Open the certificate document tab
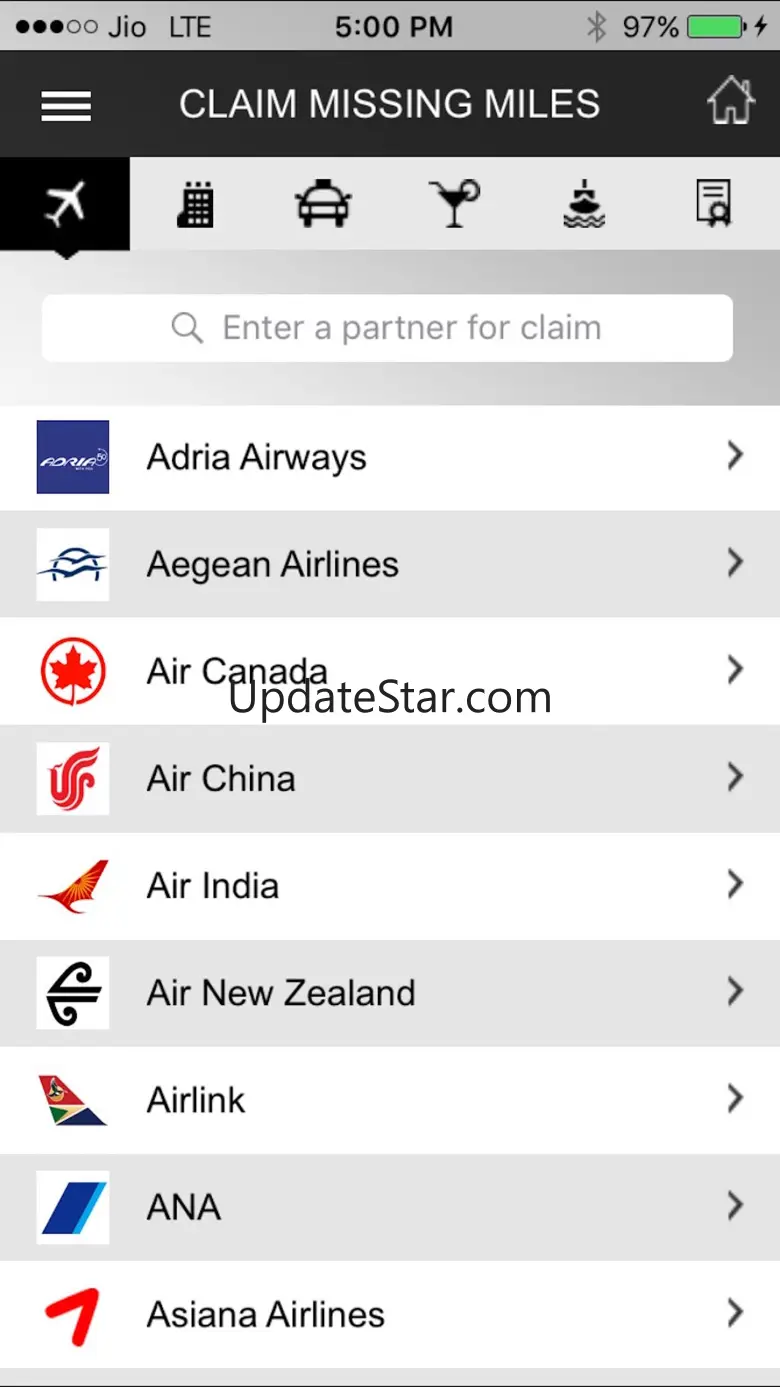Viewport: 780px width, 1387px height. (714, 204)
